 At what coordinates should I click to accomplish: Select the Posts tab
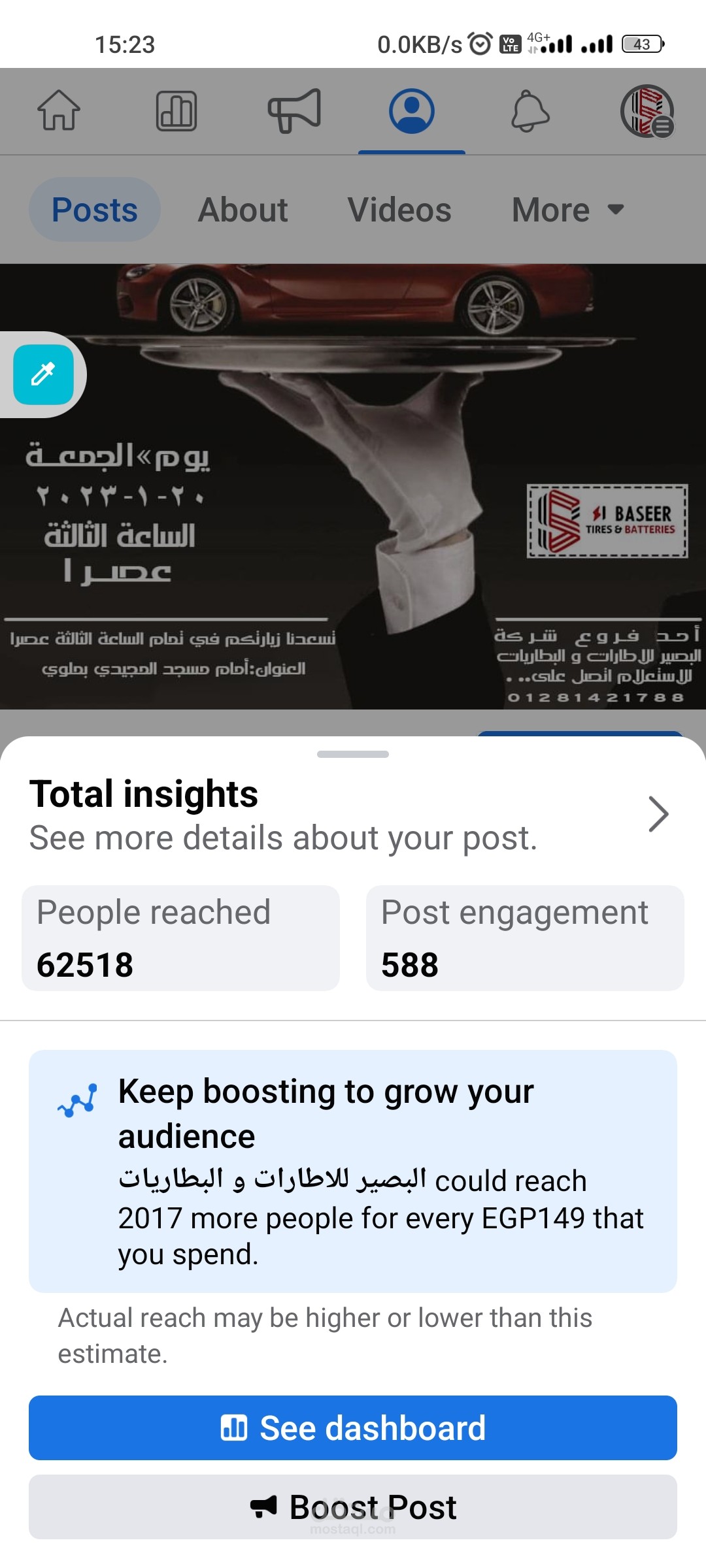tap(95, 210)
